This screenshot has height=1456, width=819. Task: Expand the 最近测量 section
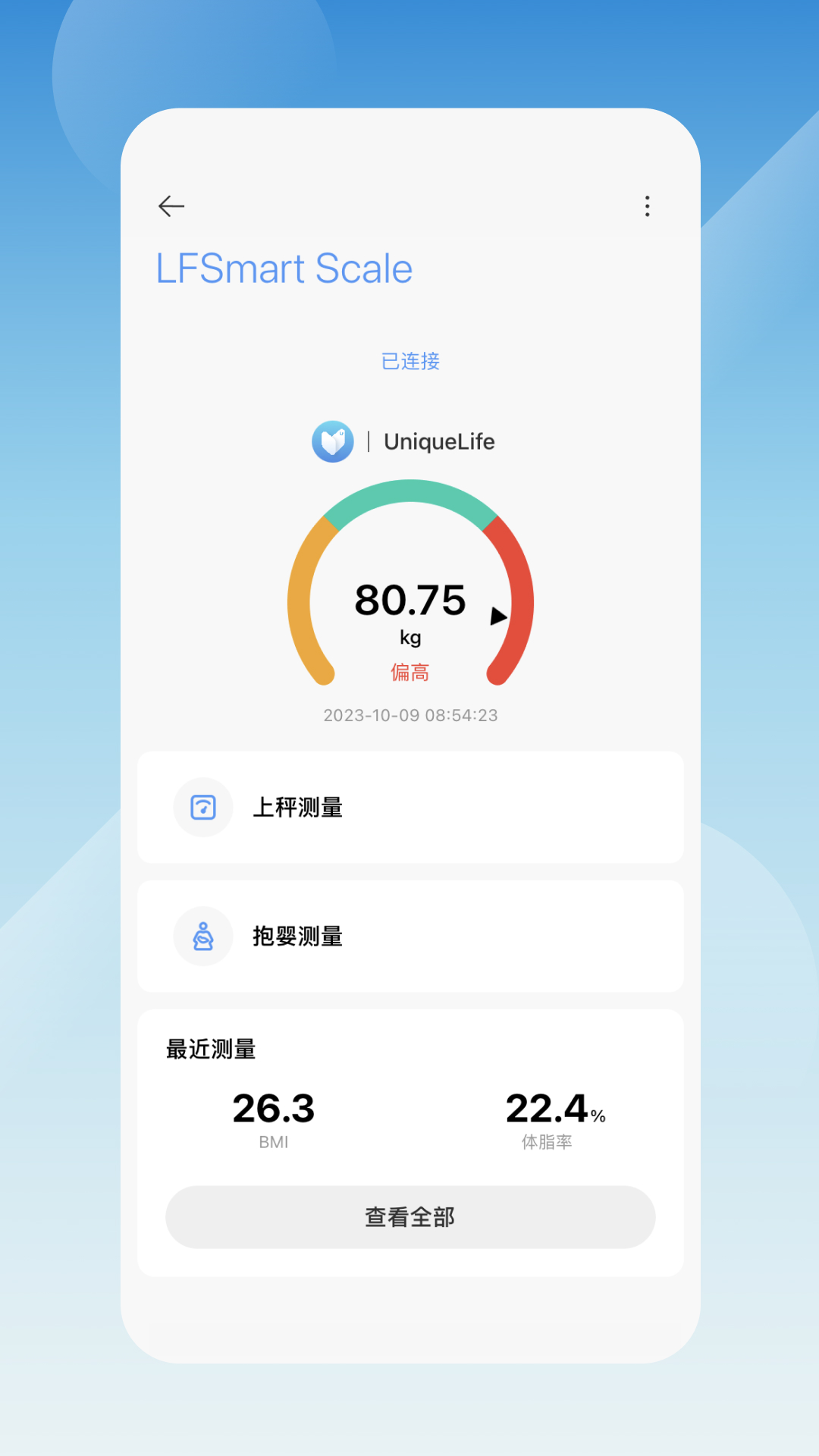pyautogui.click(x=209, y=1049)
